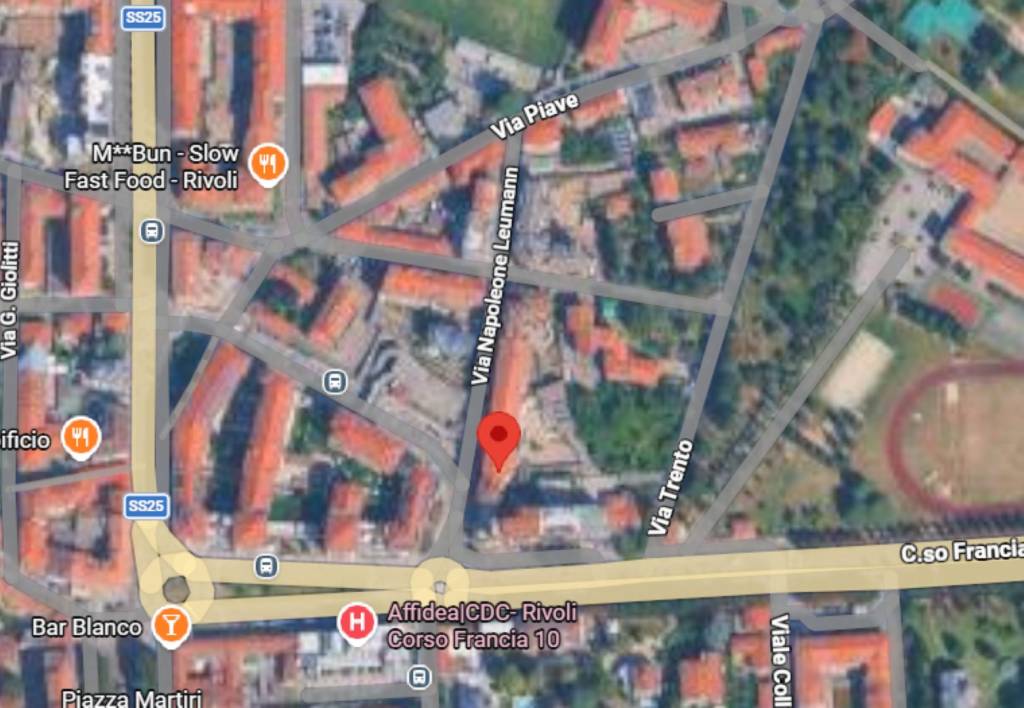Select the Bar Blanco bar marker

coord(172,626)
